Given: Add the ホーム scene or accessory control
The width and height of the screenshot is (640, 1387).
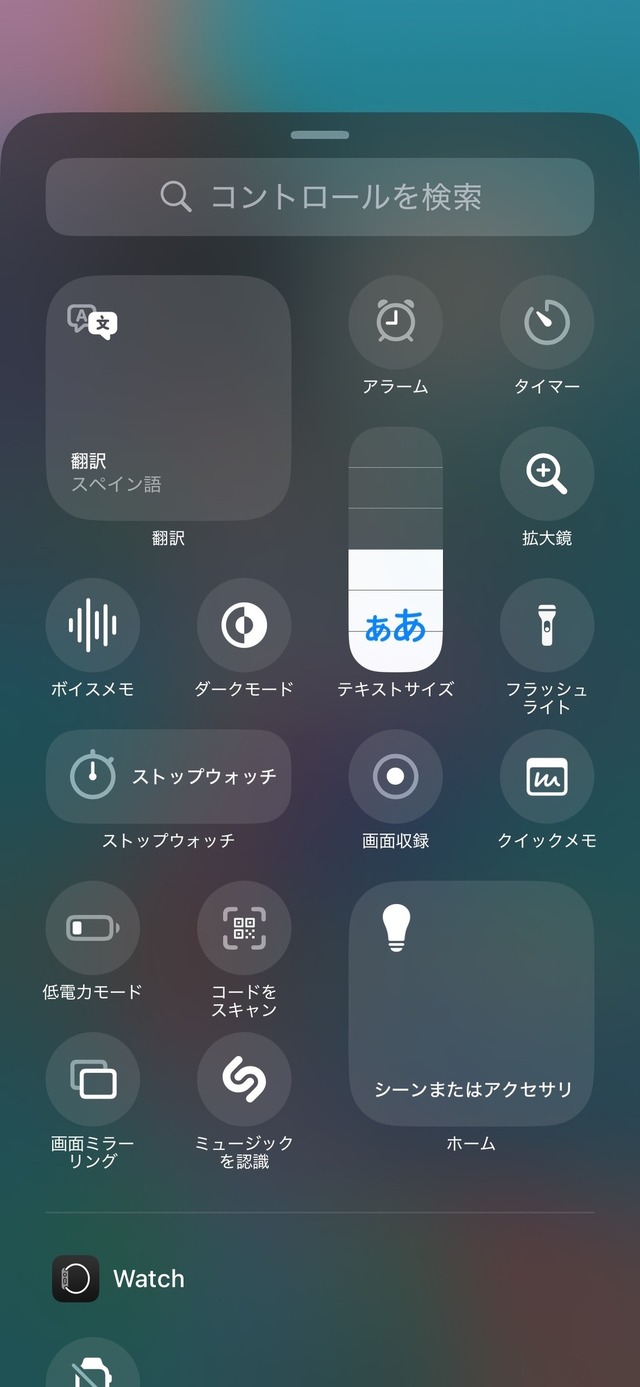Looking at the screenshot, I should (471, 1003).
